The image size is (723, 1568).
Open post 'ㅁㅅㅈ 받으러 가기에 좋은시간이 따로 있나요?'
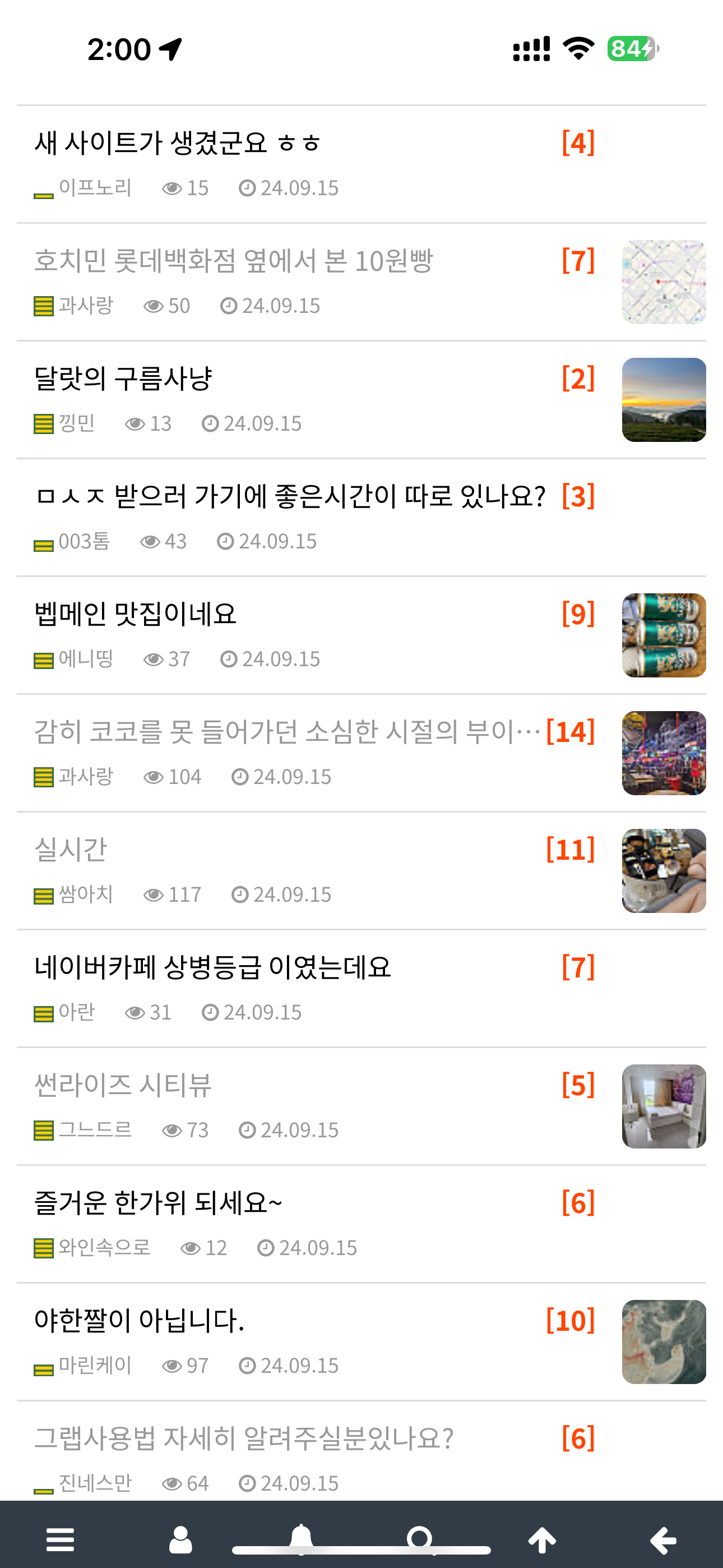(x=290, y=496)
